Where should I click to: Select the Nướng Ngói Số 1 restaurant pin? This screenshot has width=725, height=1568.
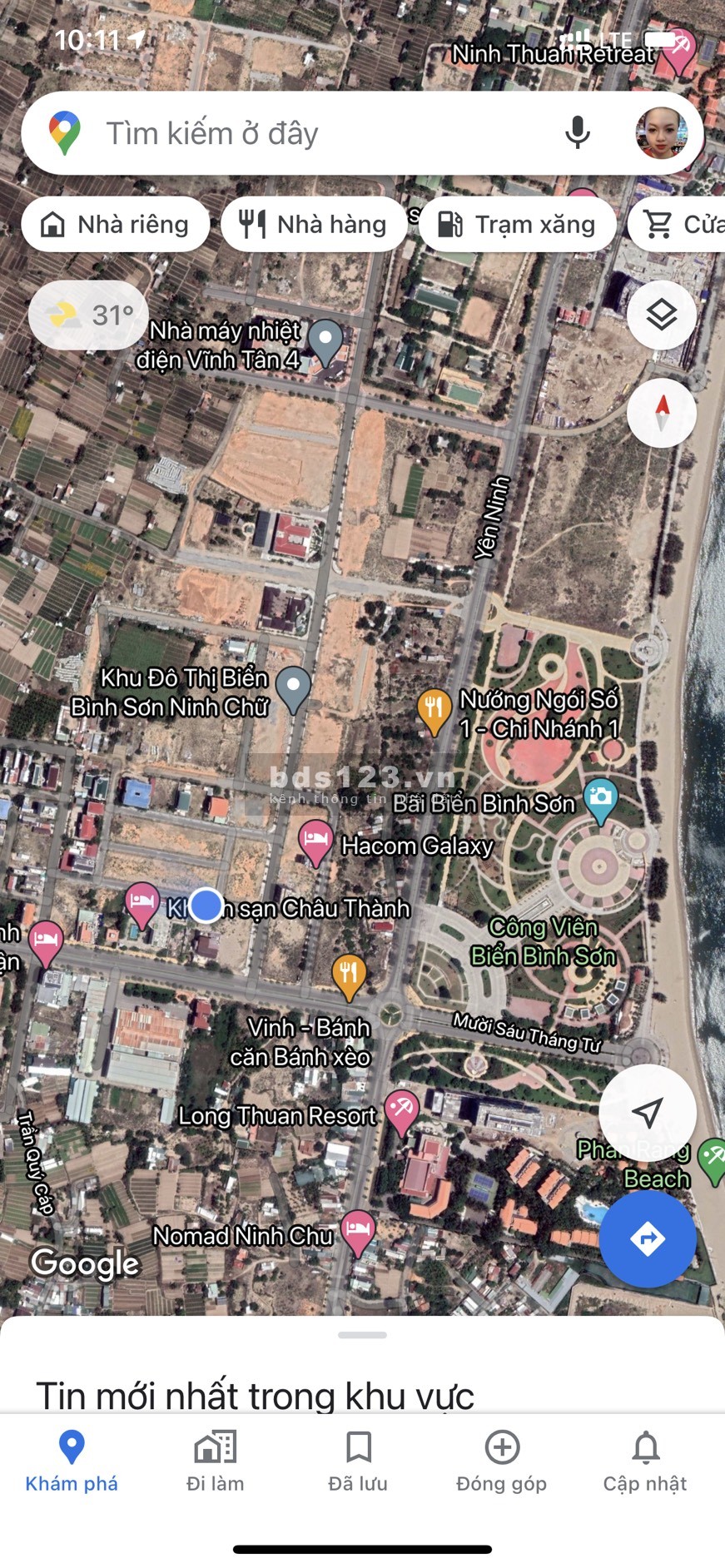click(x=433, y=709)
